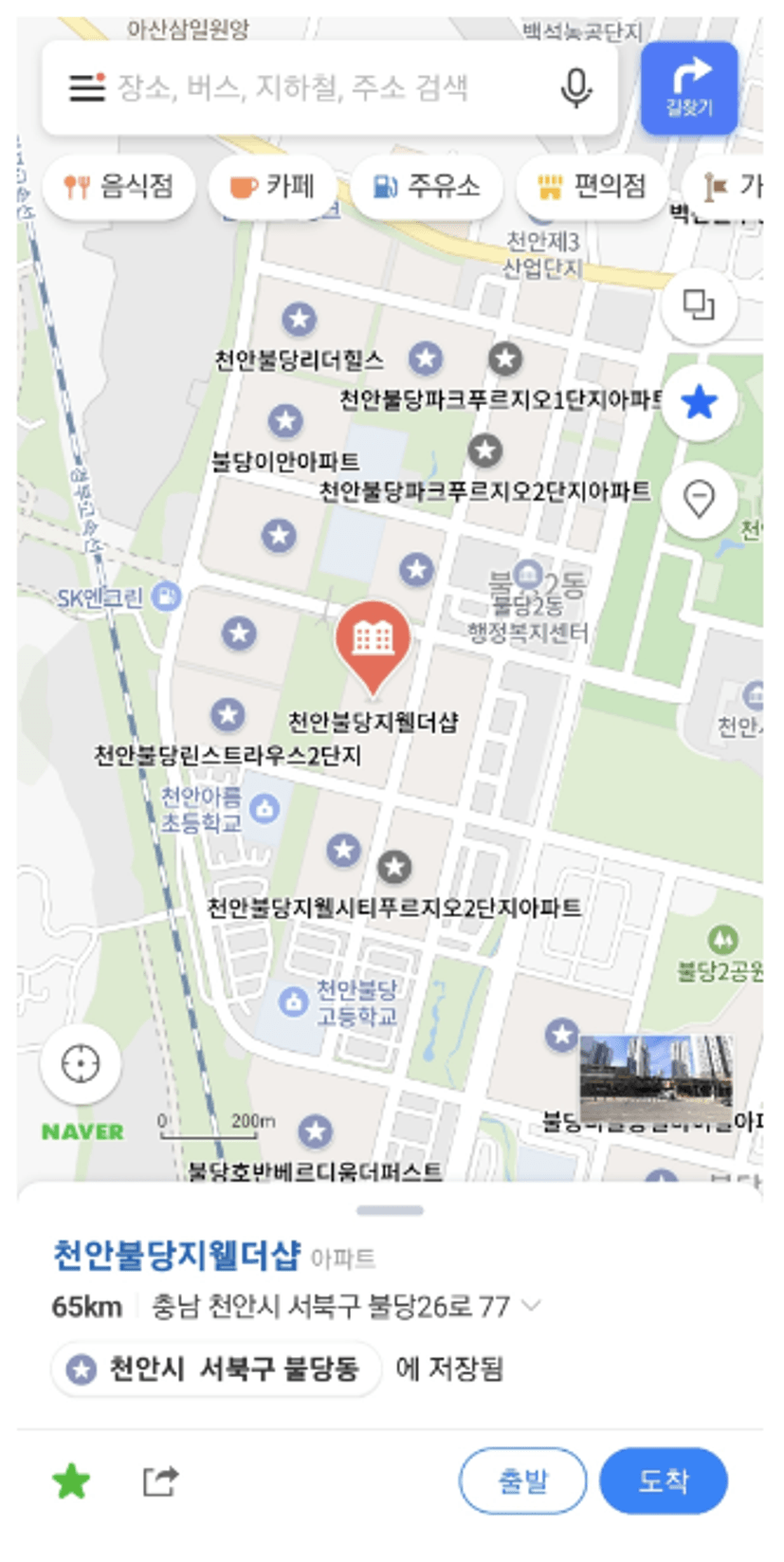This screenshot has height=1562, width=784.
Task: Select the 주유소 category chip
Action: [x=428, y=186]
